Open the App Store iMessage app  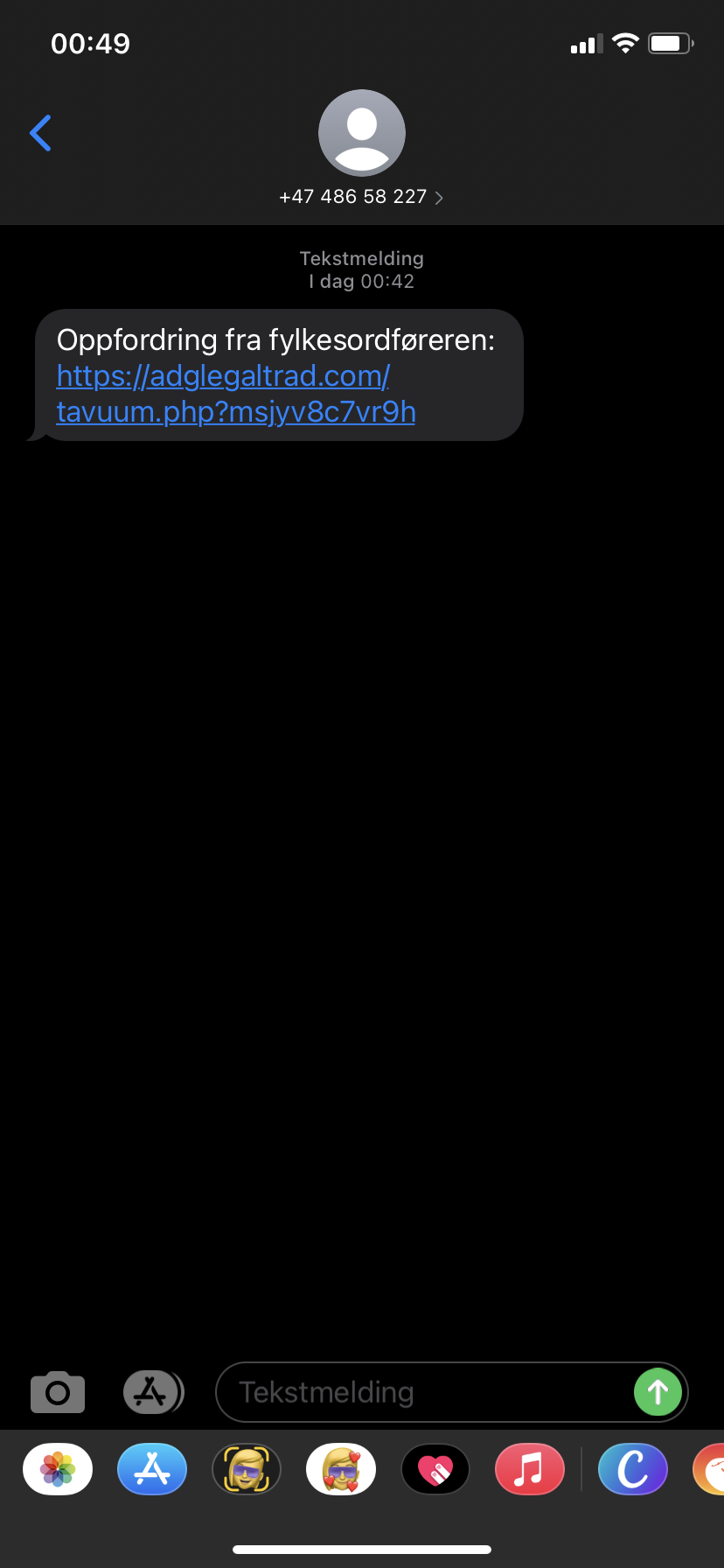(x=152, y=1469)
